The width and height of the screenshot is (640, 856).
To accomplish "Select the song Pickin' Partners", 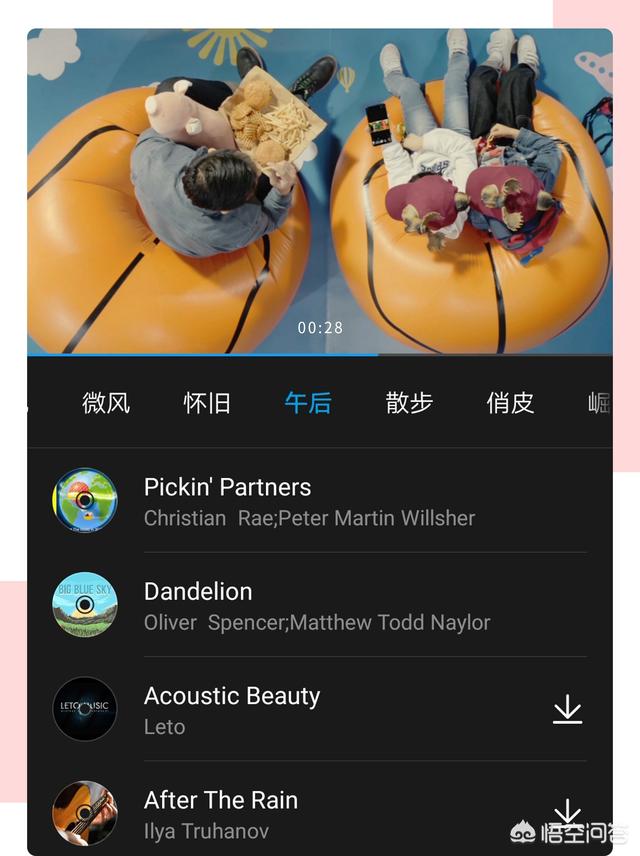I will pos(309,501).
